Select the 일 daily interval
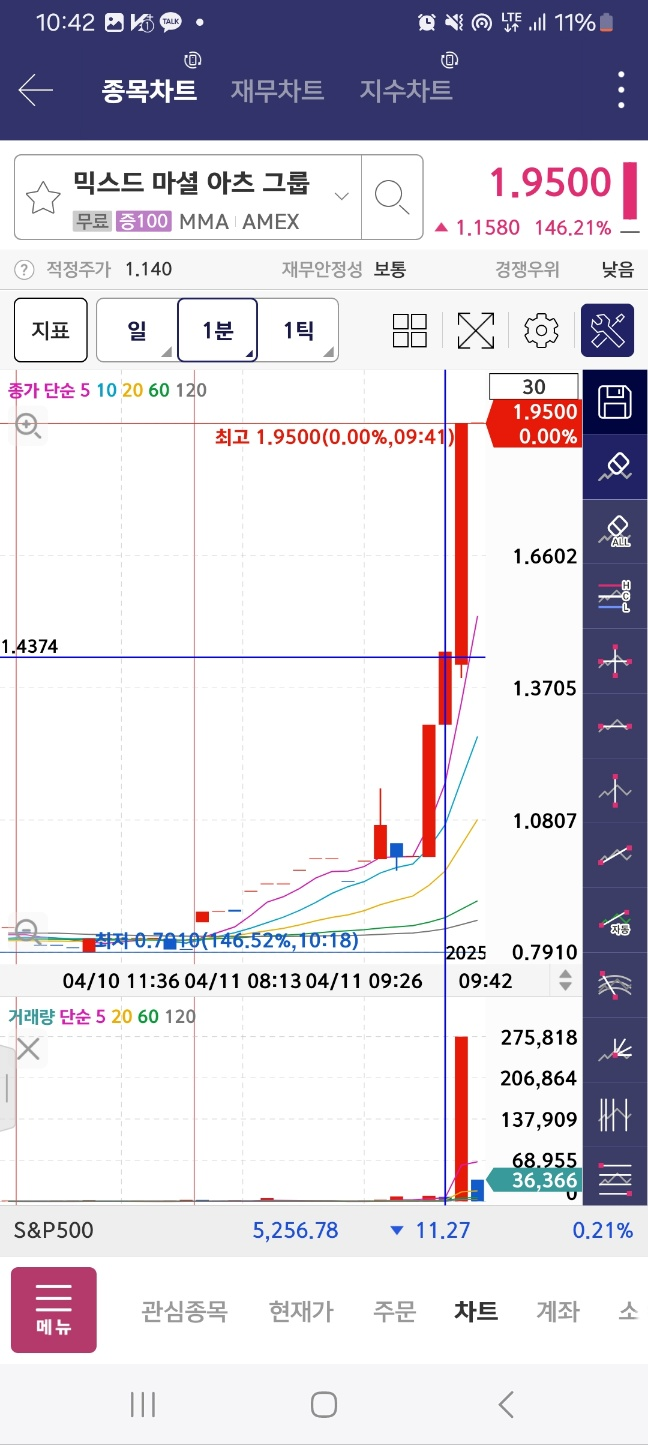This screenshot has height=1445, width=648. click(x=137, y=330)
